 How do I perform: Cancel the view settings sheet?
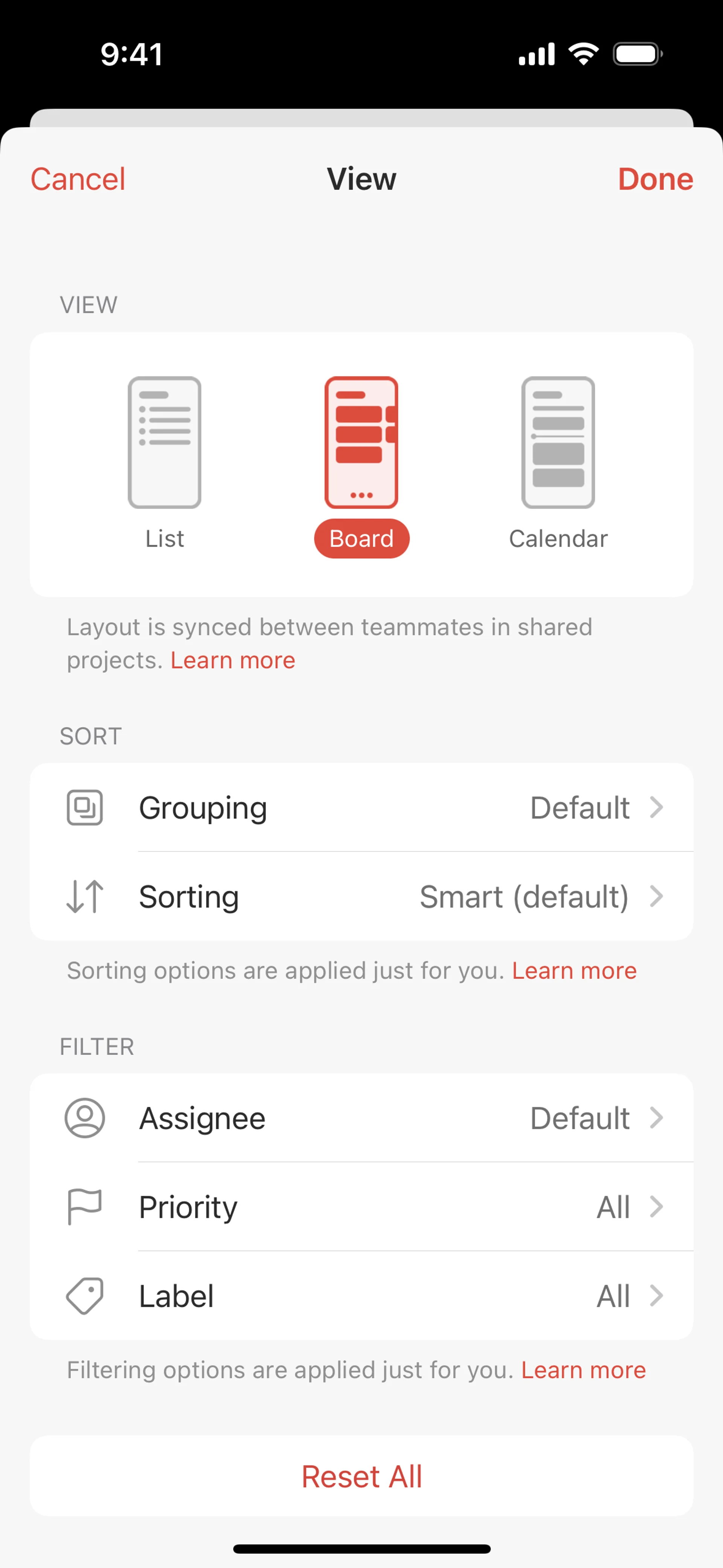78,179
